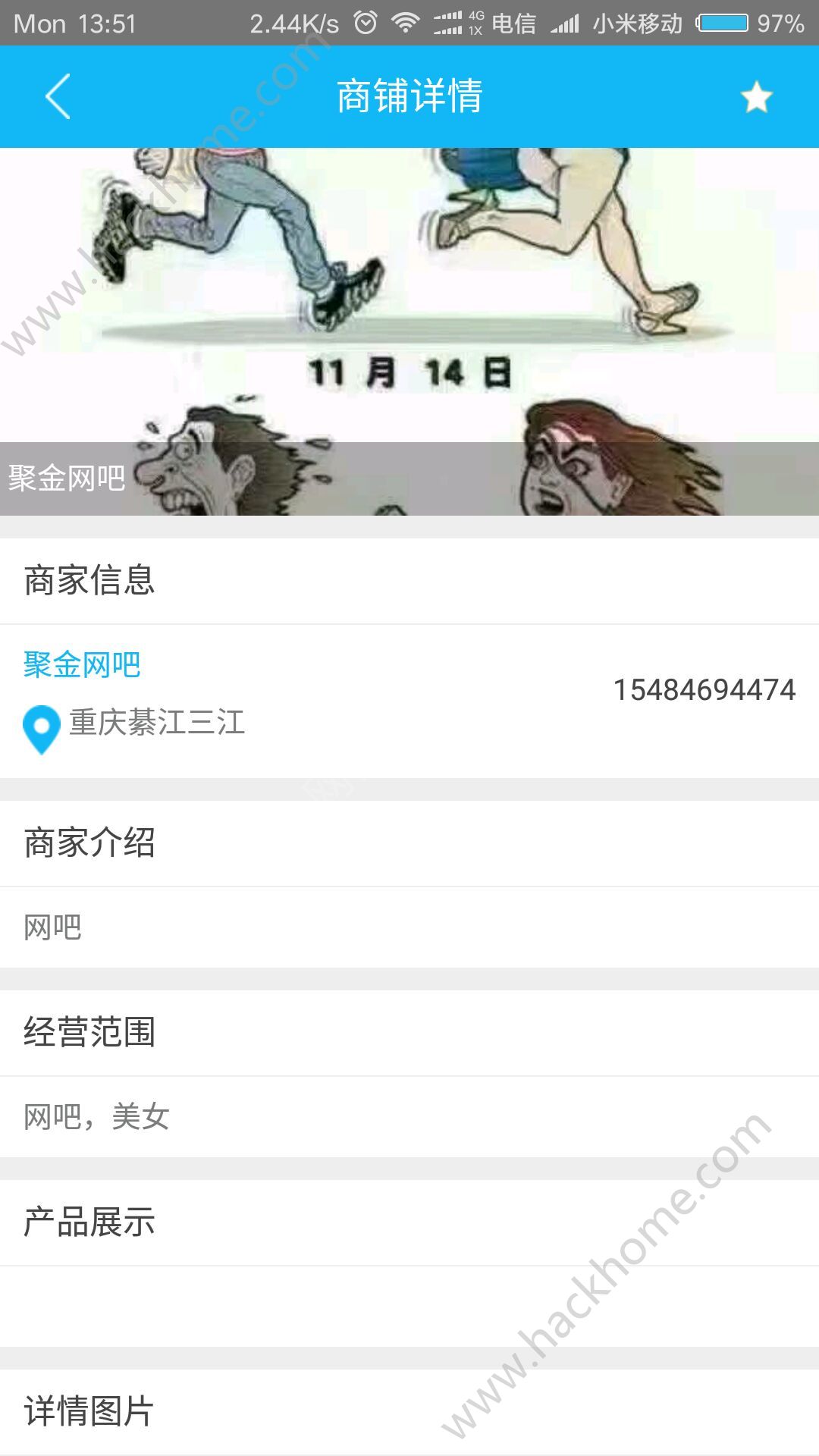Open the location 重庆綦江三江 on map
819x1456 pixels.
[155, 723]
